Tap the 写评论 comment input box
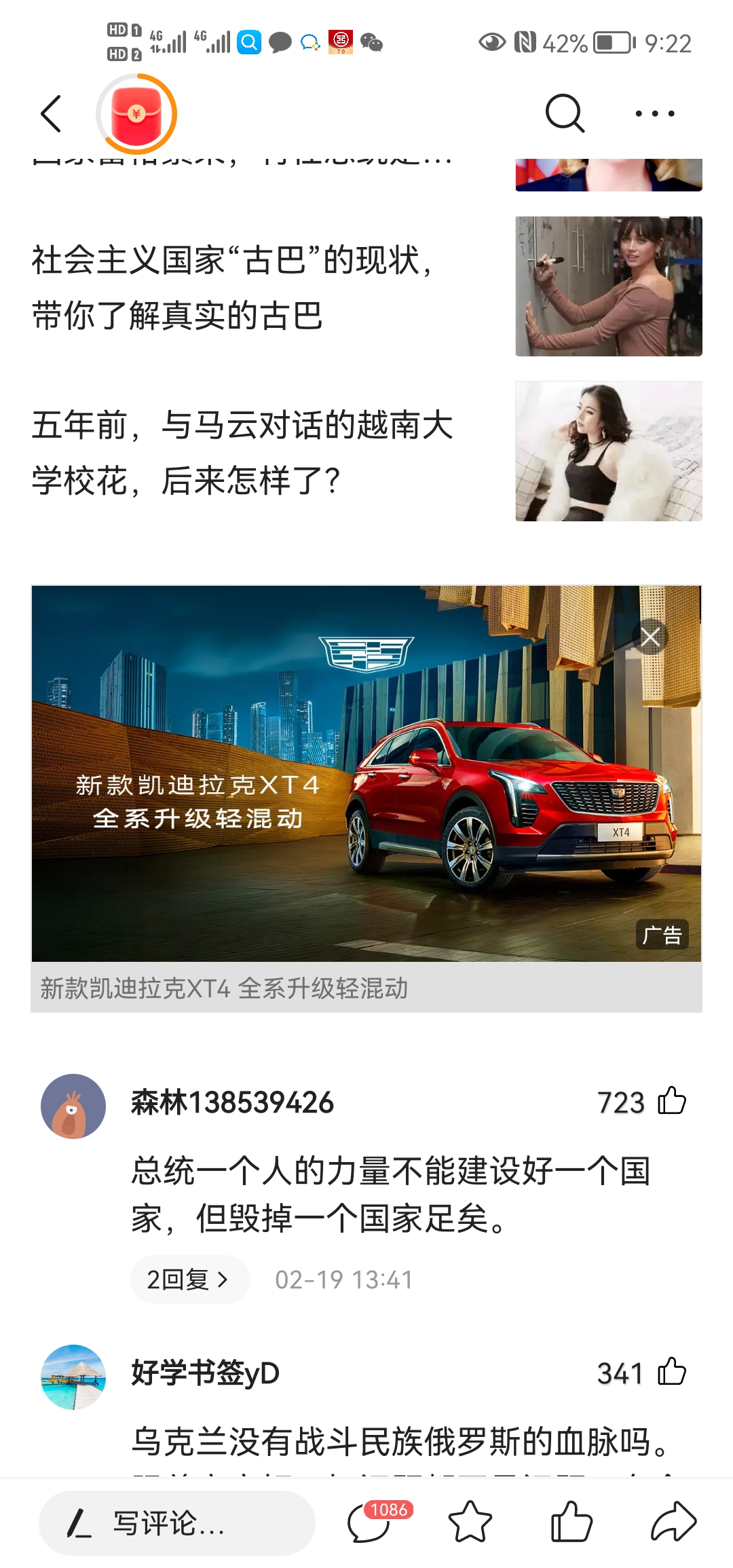 176,1523
